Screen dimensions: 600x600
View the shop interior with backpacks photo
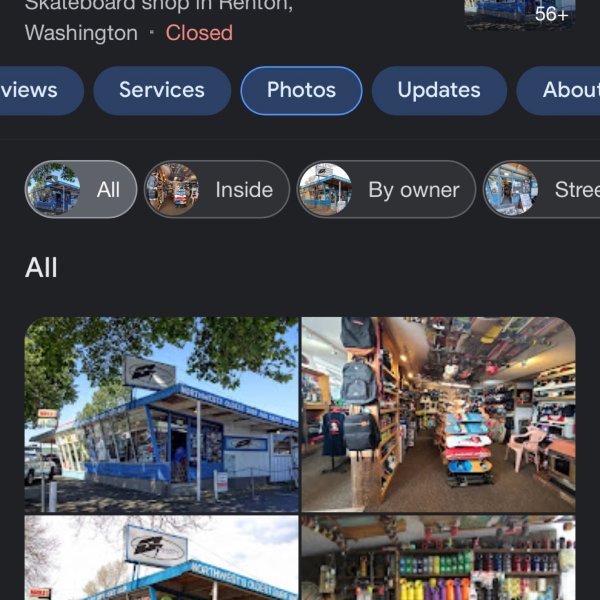tap(438, 414)
